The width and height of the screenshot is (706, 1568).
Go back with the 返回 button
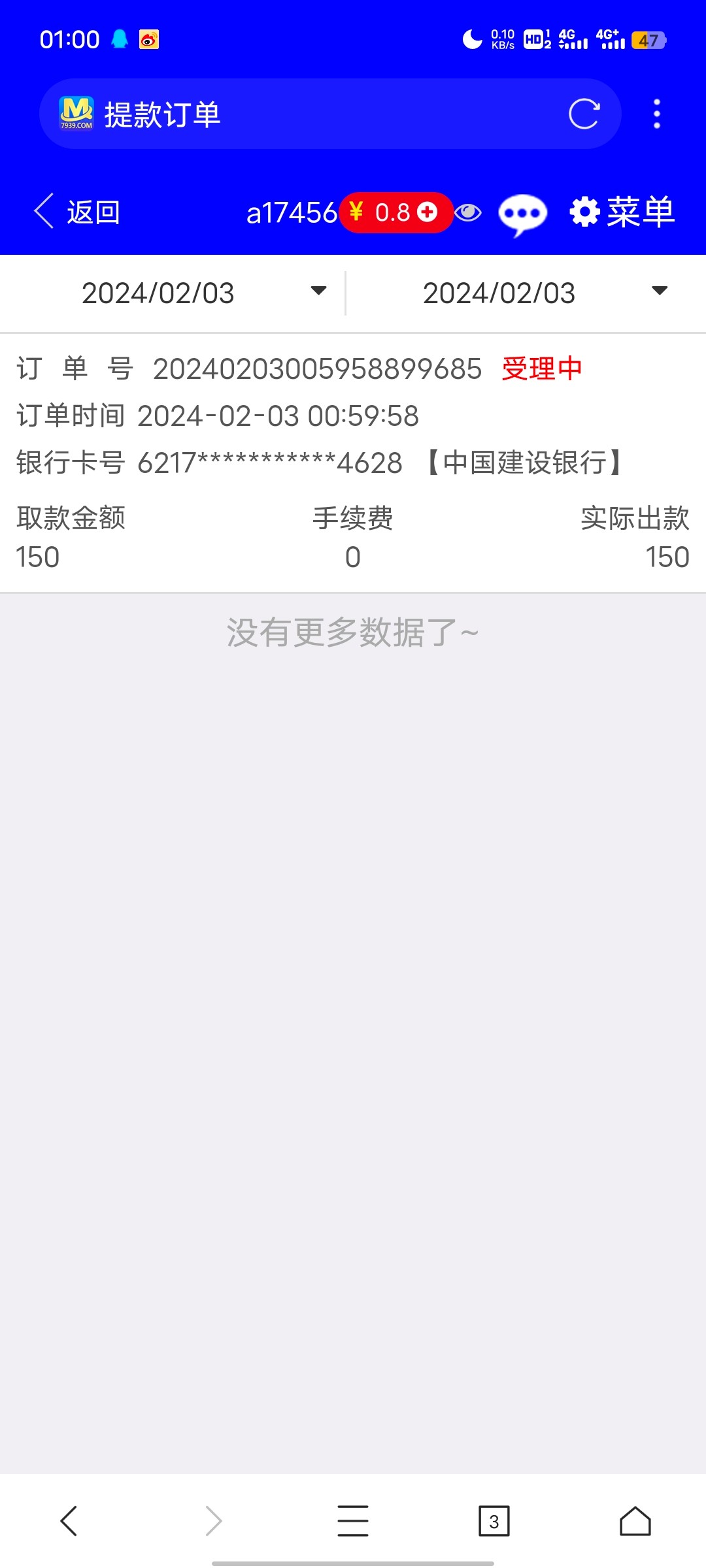click(77, 212)
